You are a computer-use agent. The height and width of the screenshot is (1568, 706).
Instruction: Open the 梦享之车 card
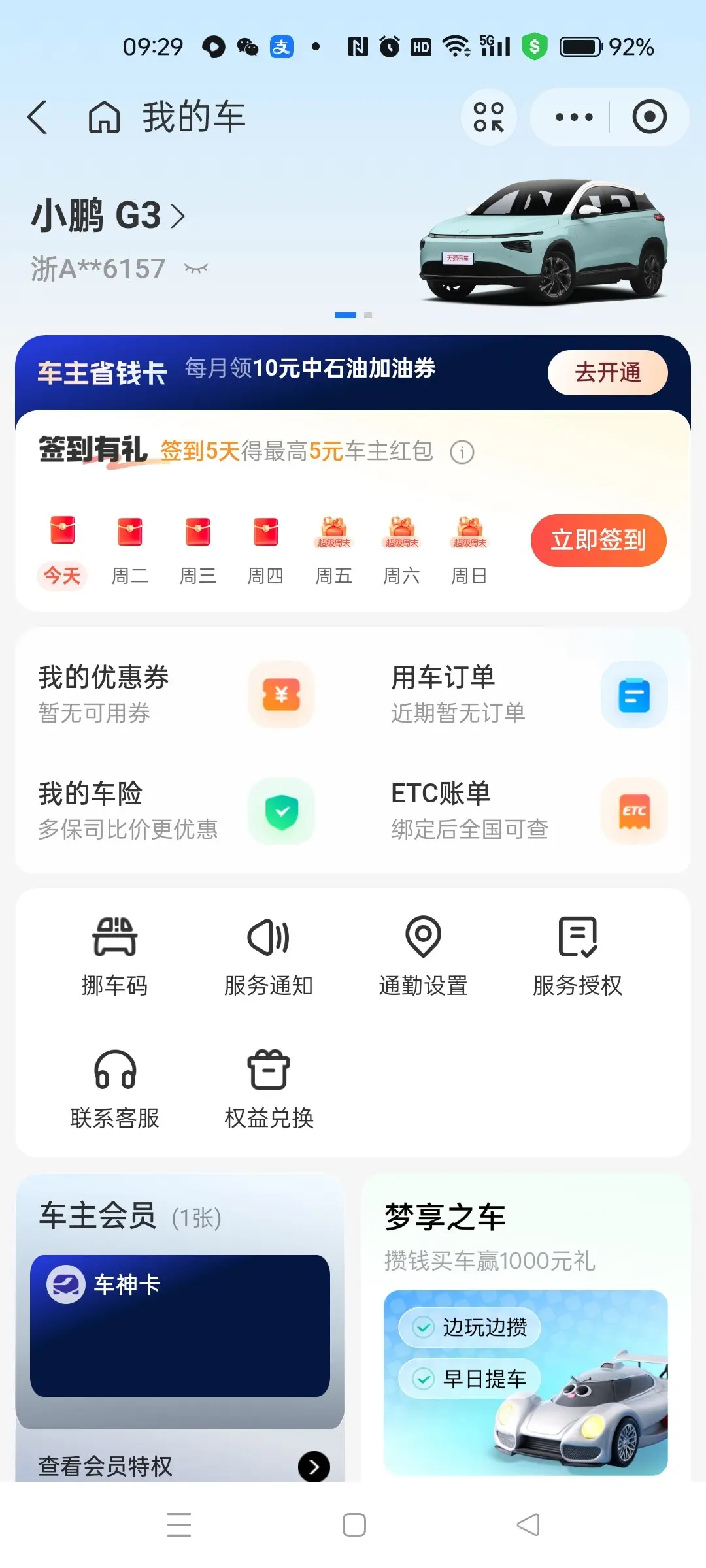tap(526, 1326)
